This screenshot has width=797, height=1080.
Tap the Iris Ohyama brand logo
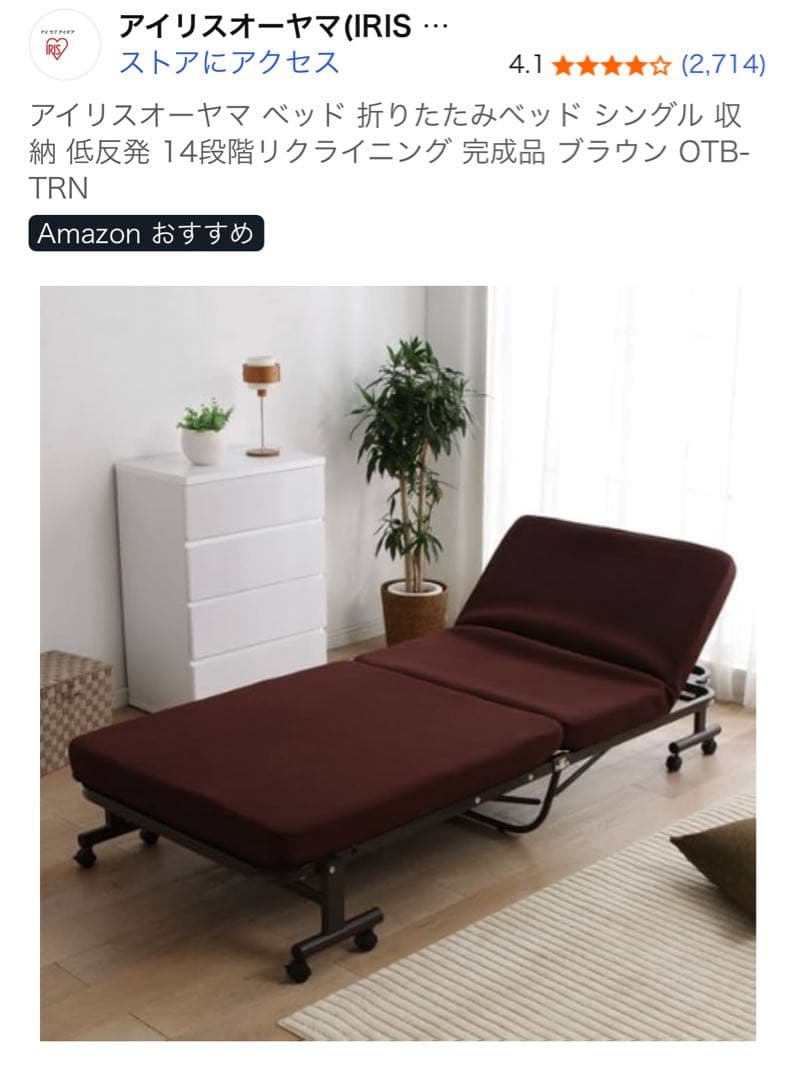[64, 45]
